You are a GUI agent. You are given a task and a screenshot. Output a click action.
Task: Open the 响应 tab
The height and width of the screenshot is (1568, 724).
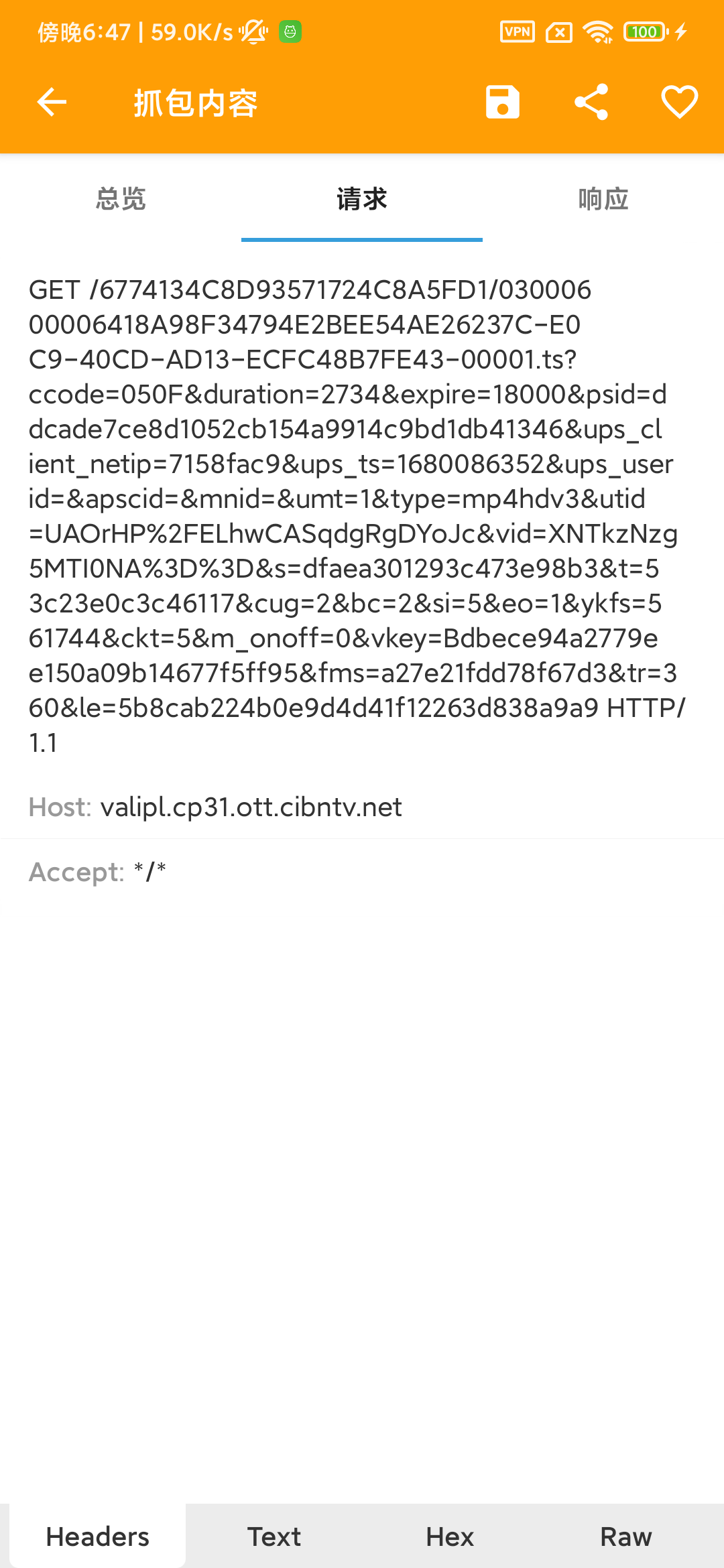[603, 199]
